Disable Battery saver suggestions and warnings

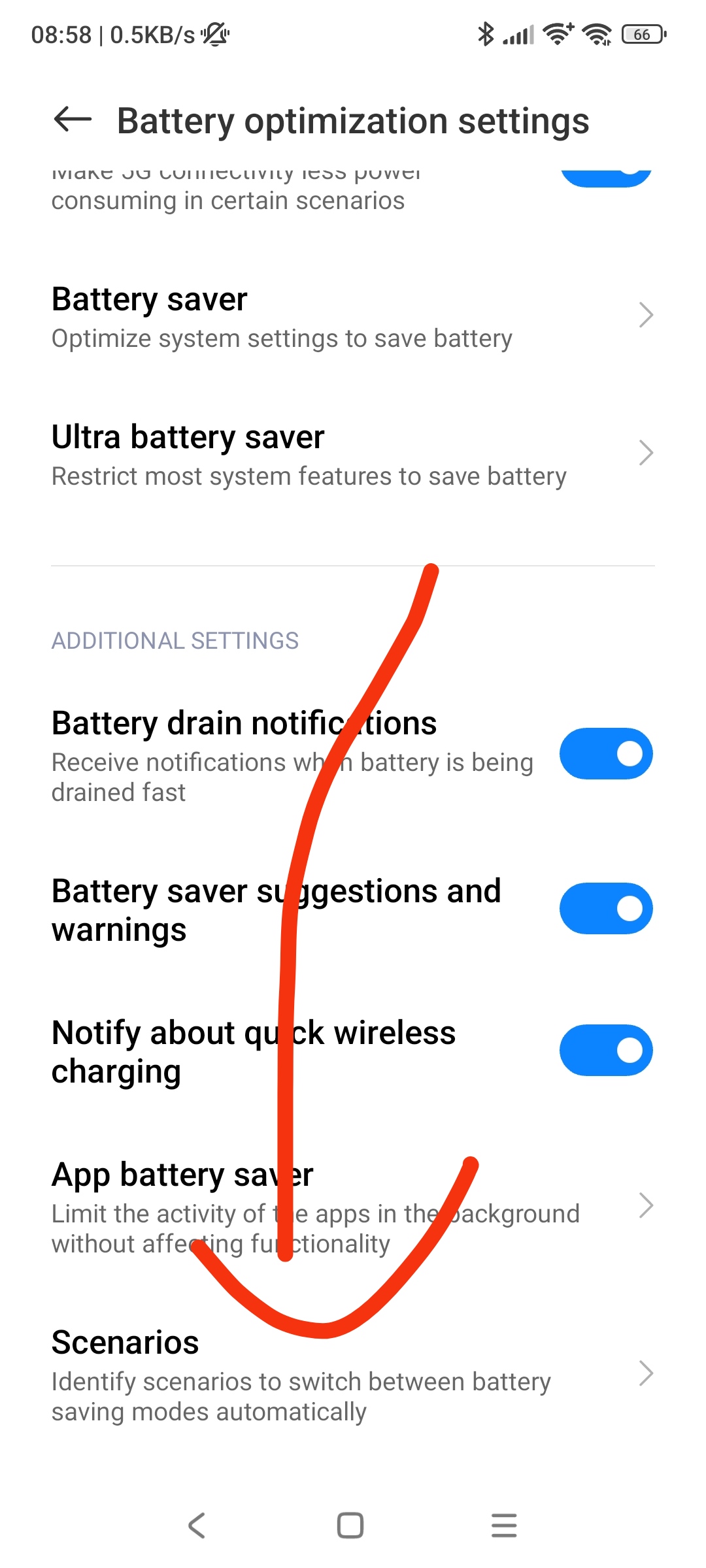point(606,909)
